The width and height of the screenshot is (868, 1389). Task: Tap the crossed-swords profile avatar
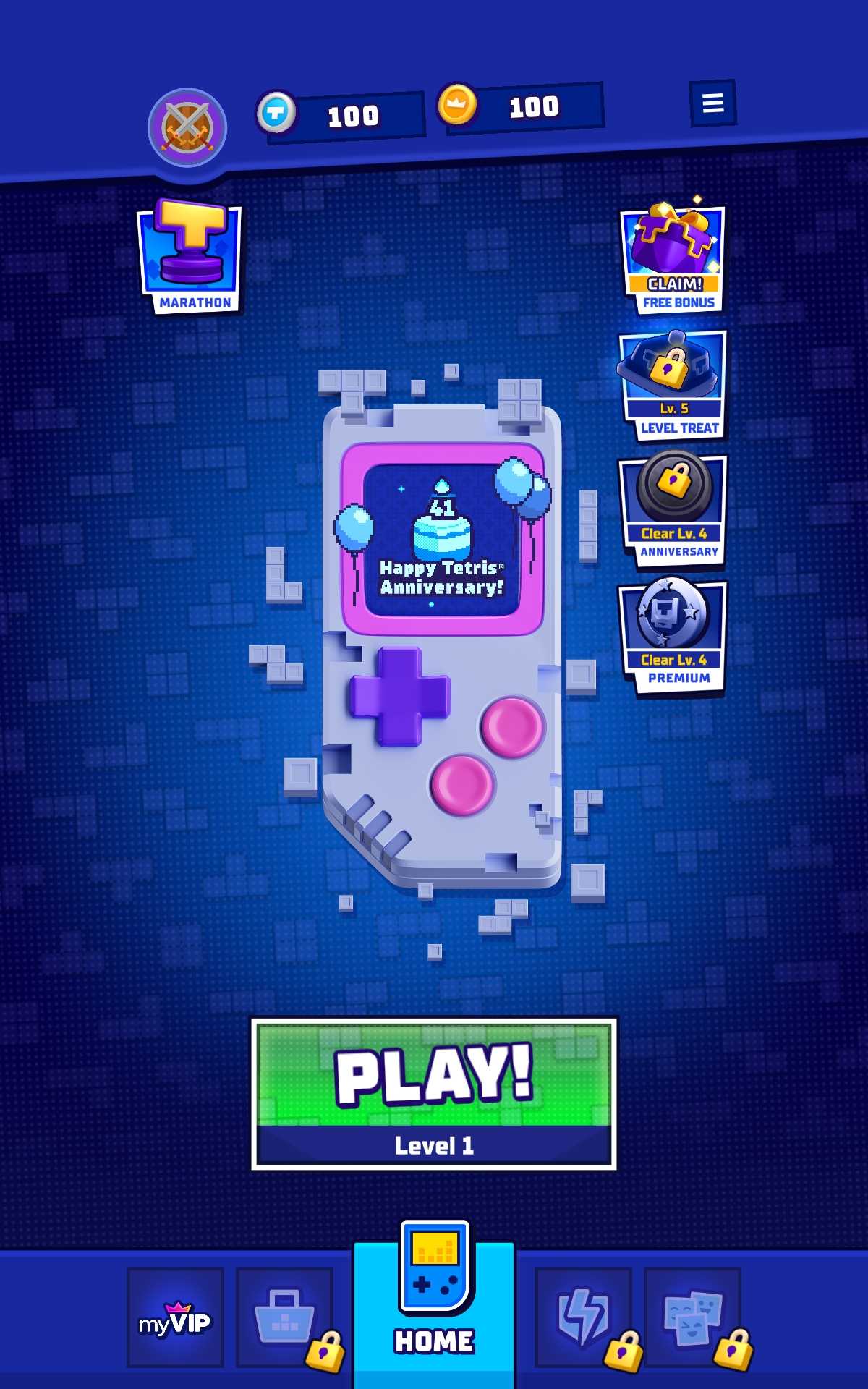pos(187,128)
